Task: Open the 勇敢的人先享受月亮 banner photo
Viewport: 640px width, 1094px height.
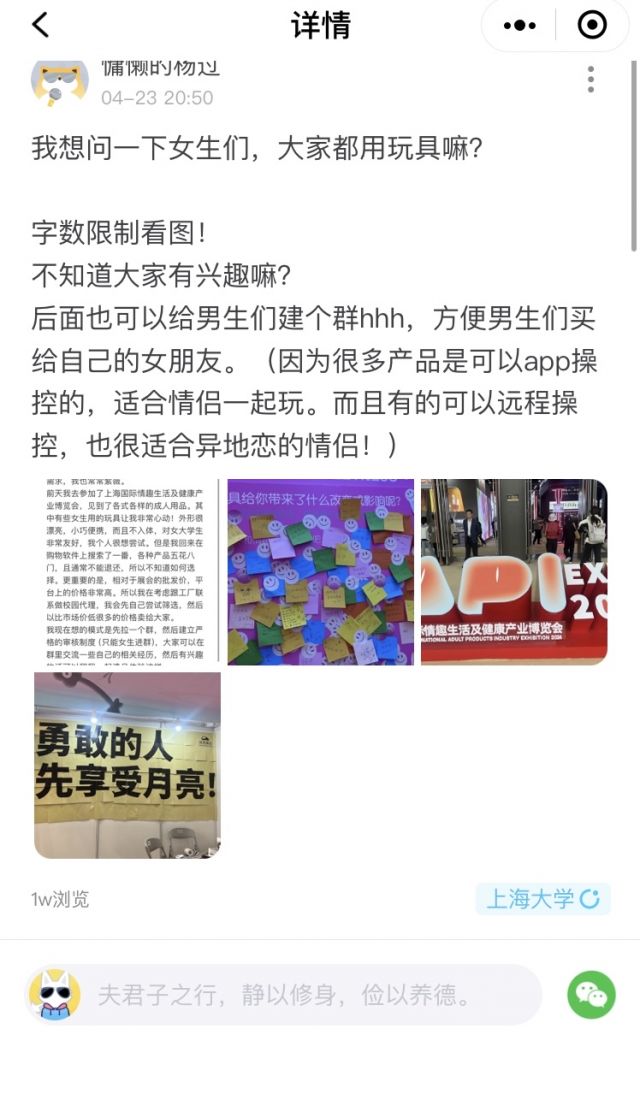Action: pos(127,765)
